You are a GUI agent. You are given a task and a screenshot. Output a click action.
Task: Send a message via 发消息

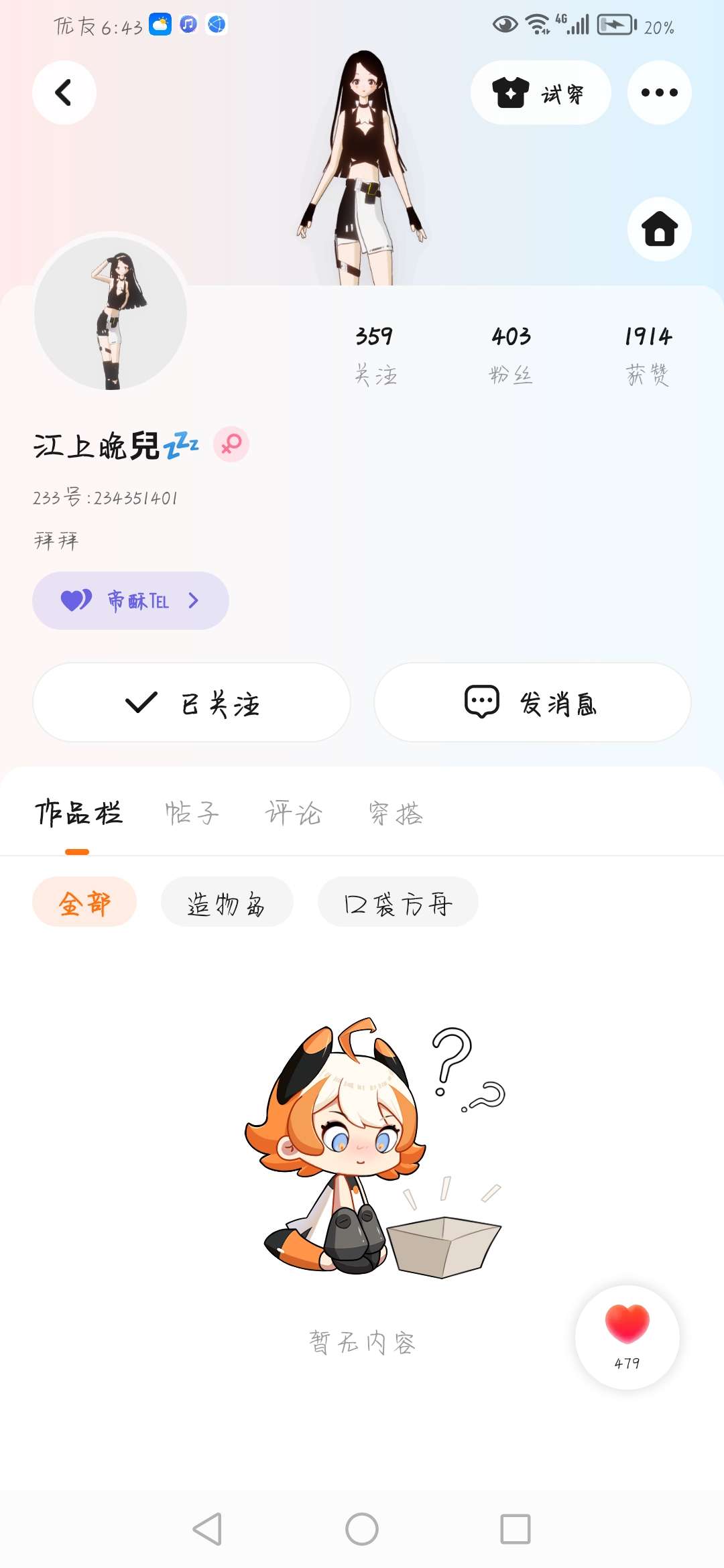(x=532, y=702)
